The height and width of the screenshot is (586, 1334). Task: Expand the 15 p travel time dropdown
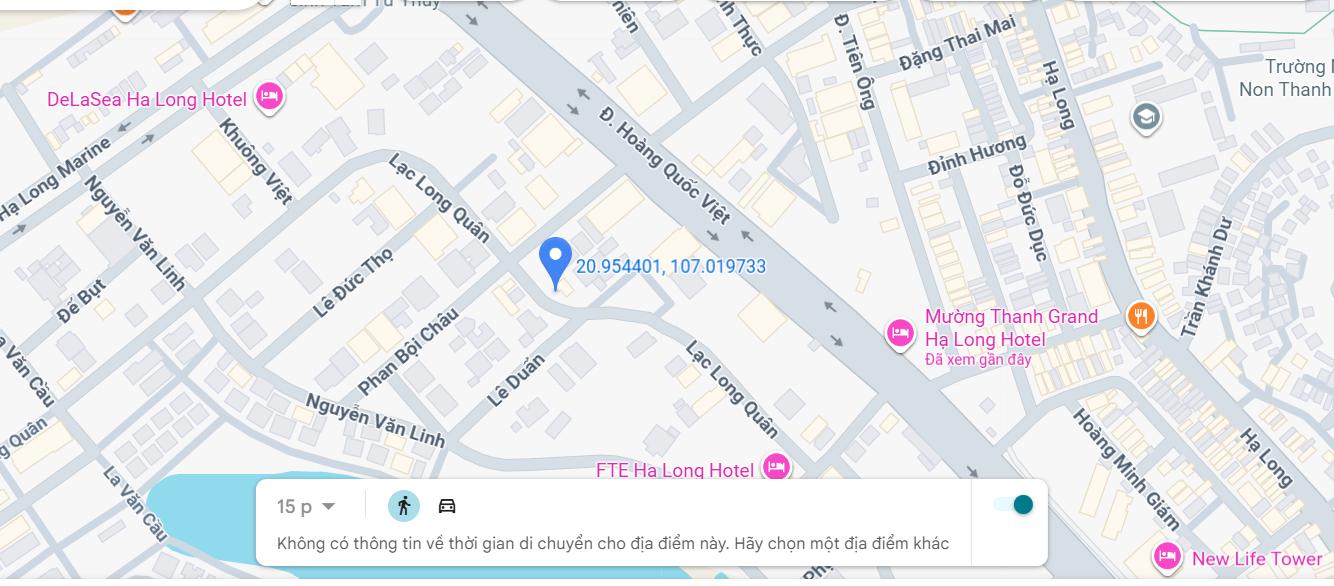click(x=307, y=507)
